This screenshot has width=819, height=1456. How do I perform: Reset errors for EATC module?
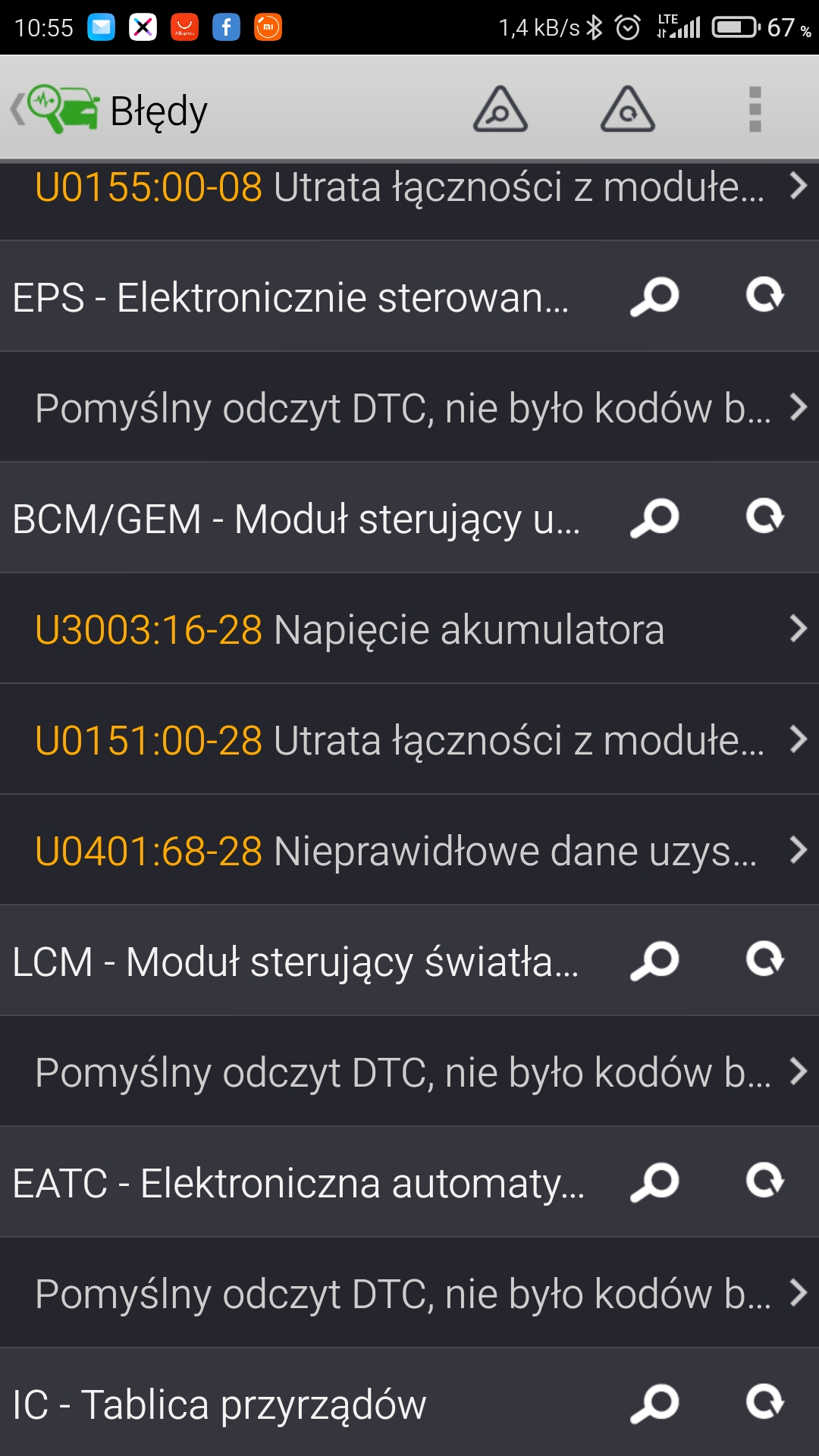pos(764,1182)
